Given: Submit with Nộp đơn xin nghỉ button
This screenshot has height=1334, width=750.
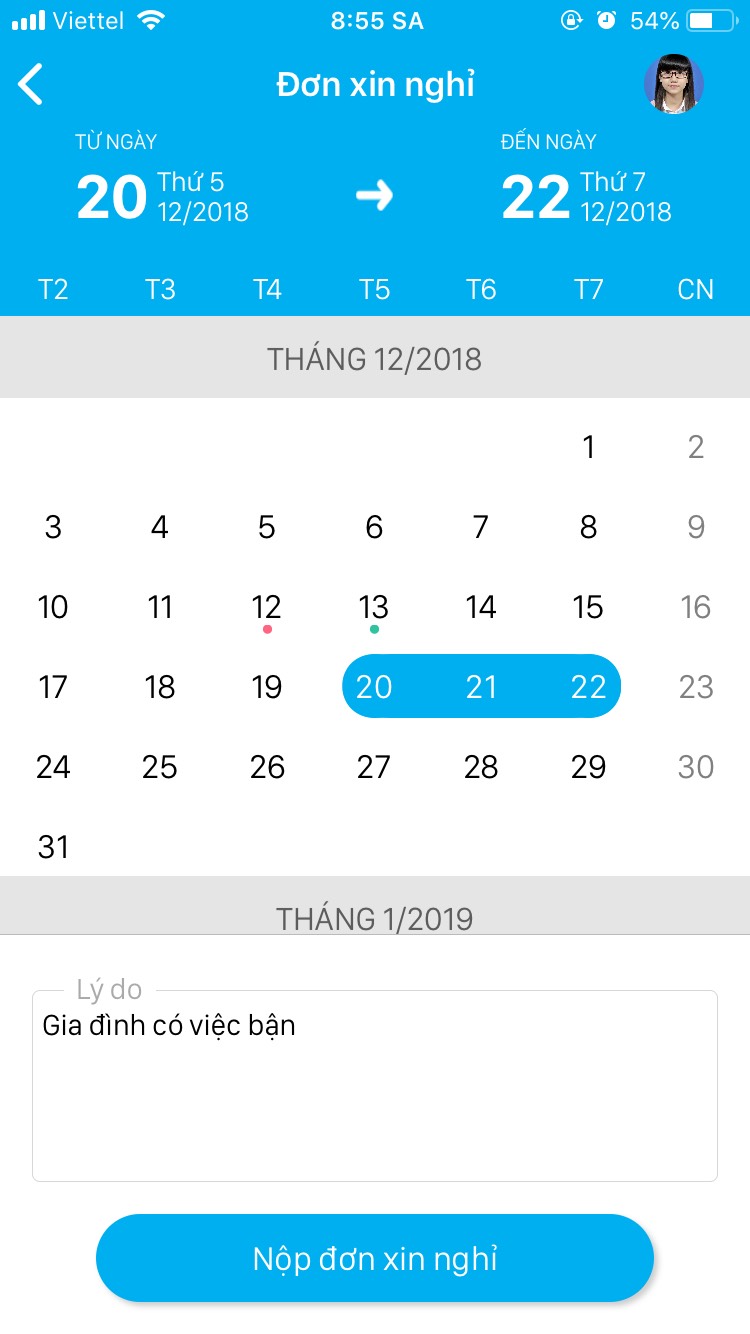Looking at the screenshot, I should click(x=375, y=1258).
